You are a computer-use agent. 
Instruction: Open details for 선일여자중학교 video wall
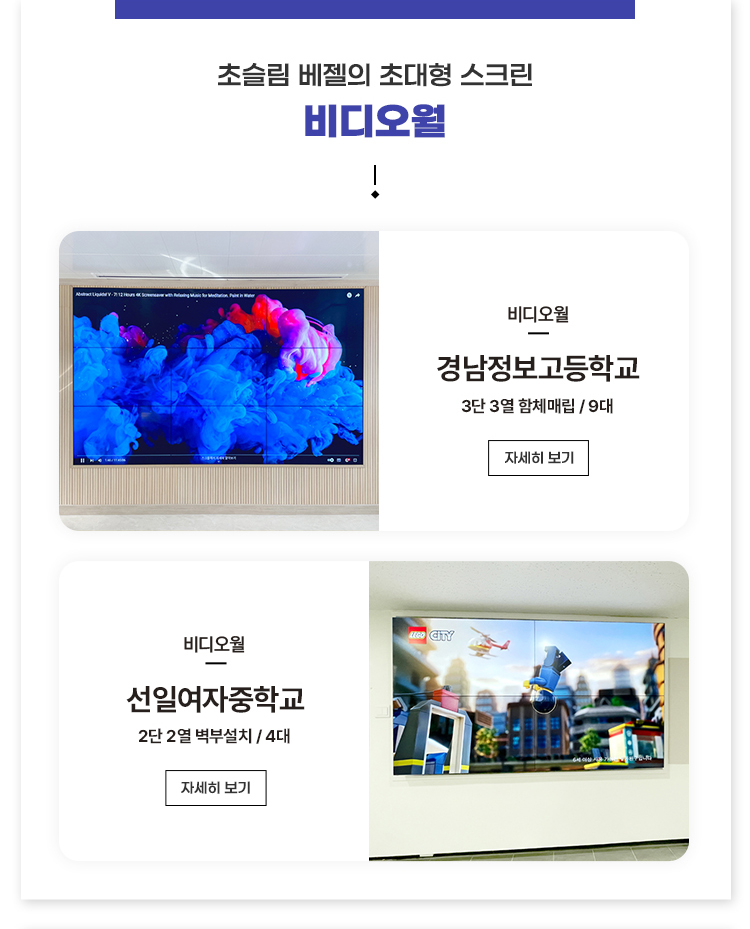pyautogui.click(x=215, y=788)
